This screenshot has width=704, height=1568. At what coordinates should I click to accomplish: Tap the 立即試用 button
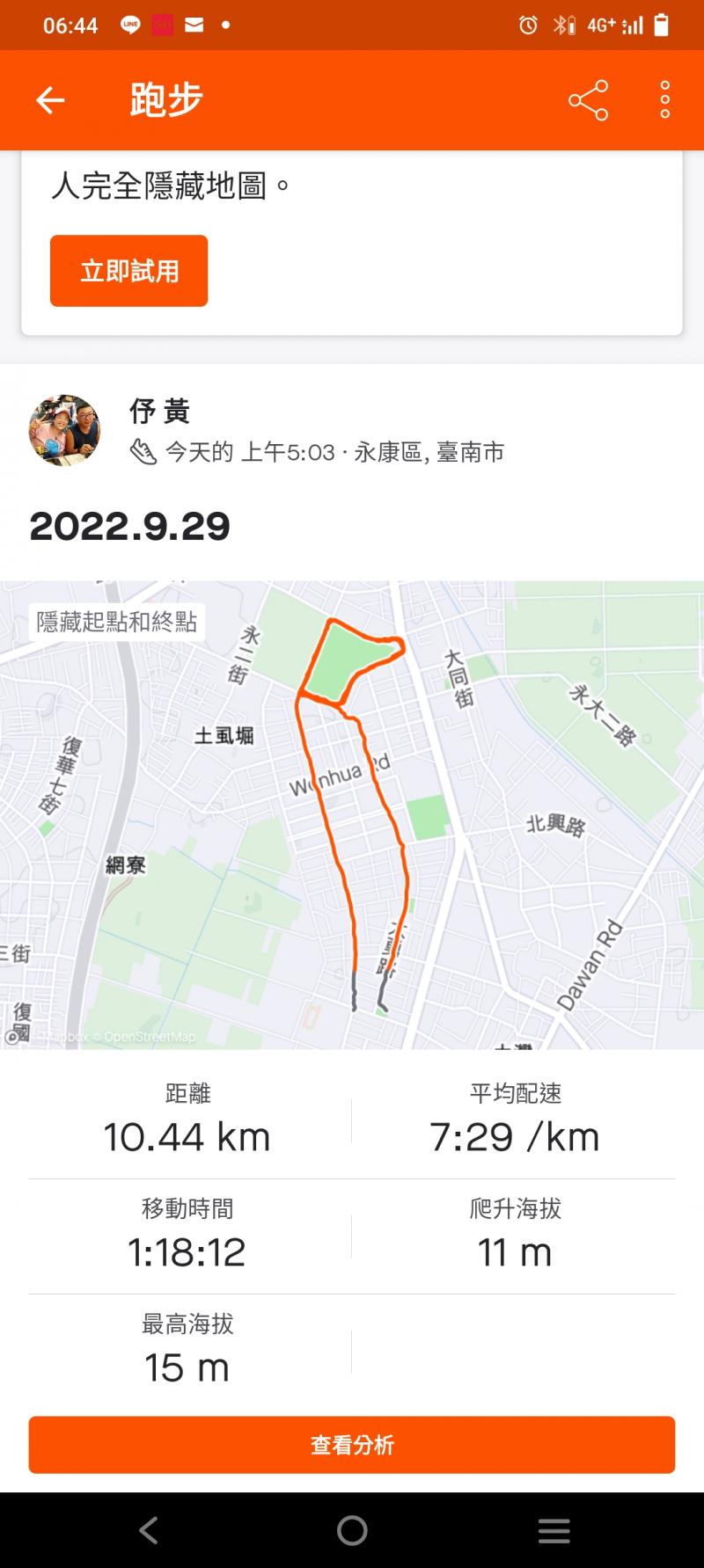tap(129, 271)
